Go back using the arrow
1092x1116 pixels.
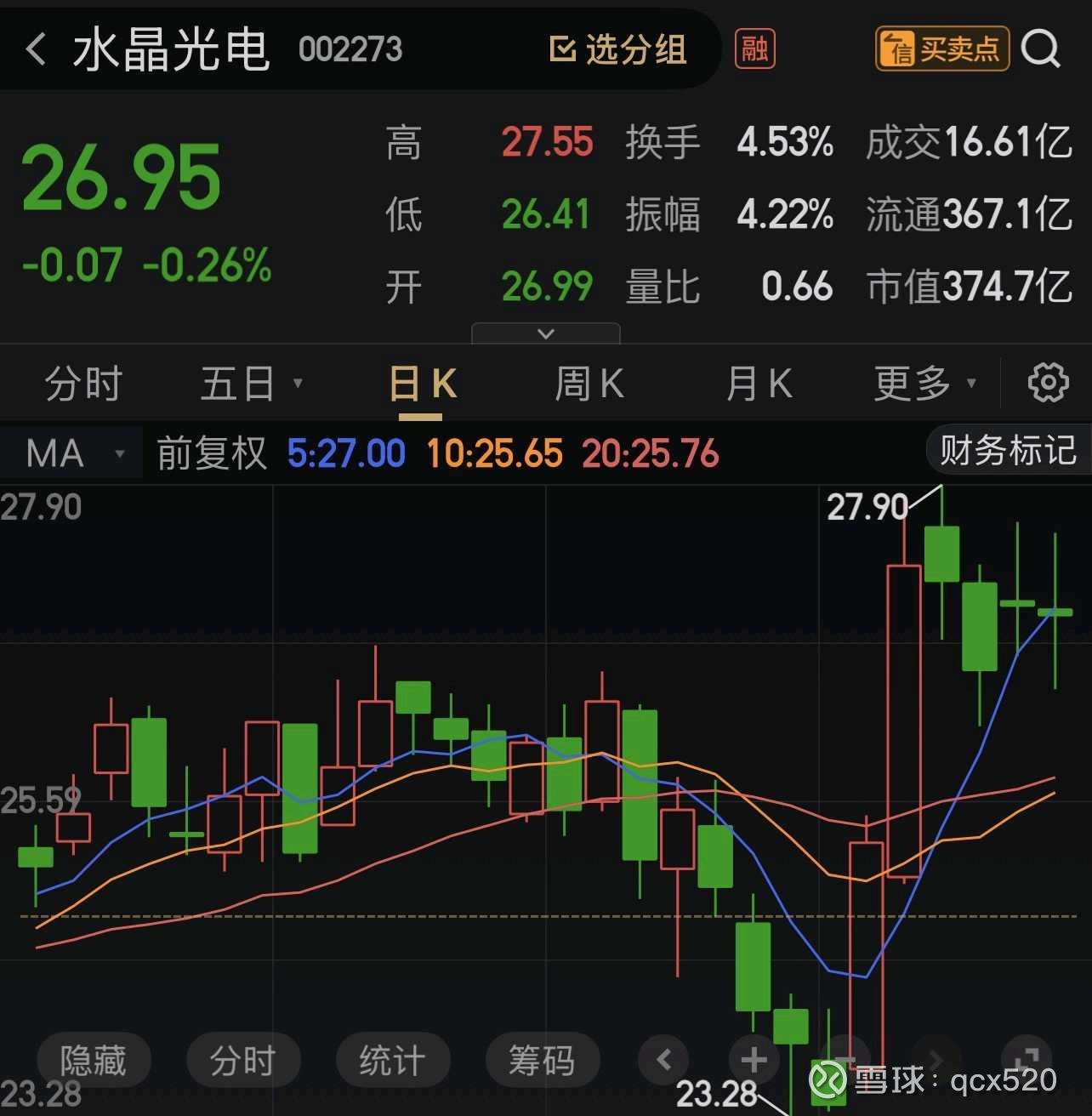point(36,49)
